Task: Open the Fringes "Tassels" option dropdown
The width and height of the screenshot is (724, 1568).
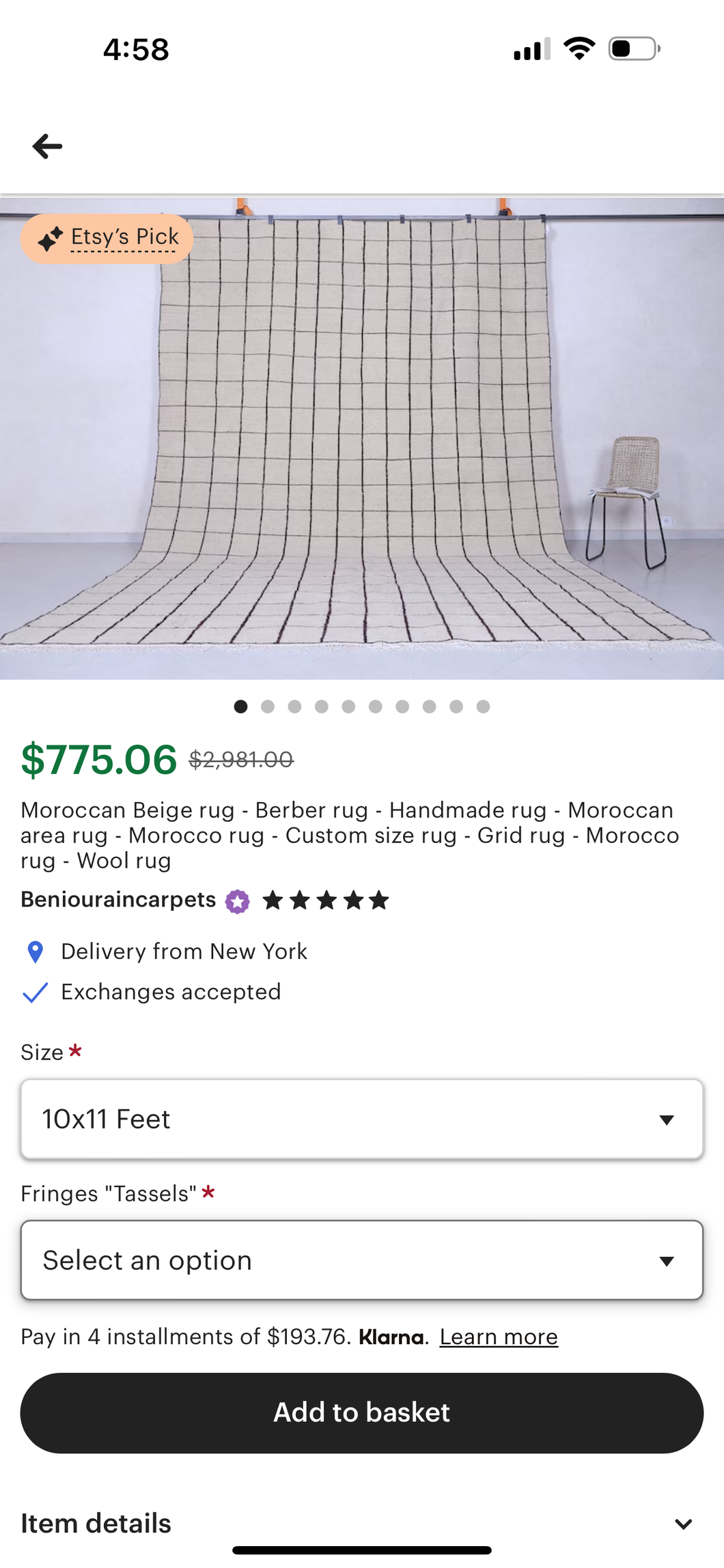Action: coord(362,1260)
